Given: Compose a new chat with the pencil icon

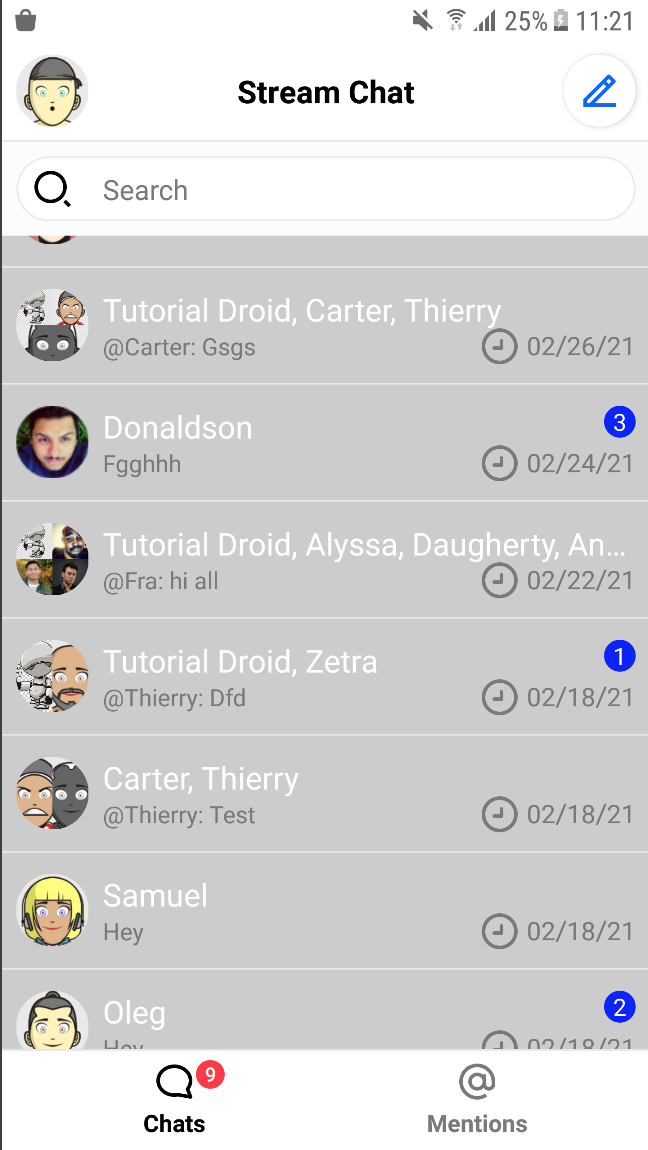Looking at the screenshot, I should click(599, 92).
